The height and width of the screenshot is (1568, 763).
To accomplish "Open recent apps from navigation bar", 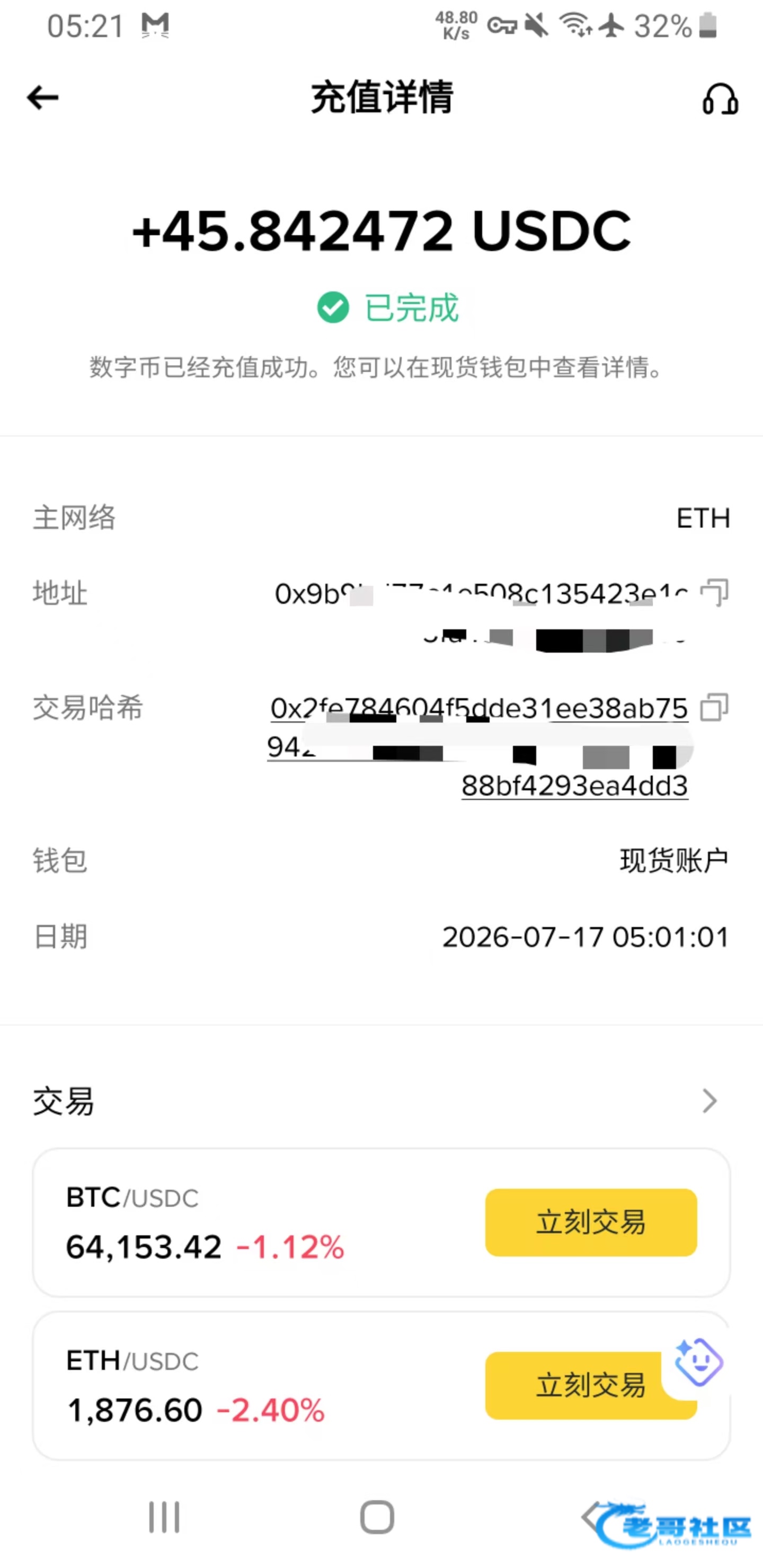I will [x=164, y=1517].
